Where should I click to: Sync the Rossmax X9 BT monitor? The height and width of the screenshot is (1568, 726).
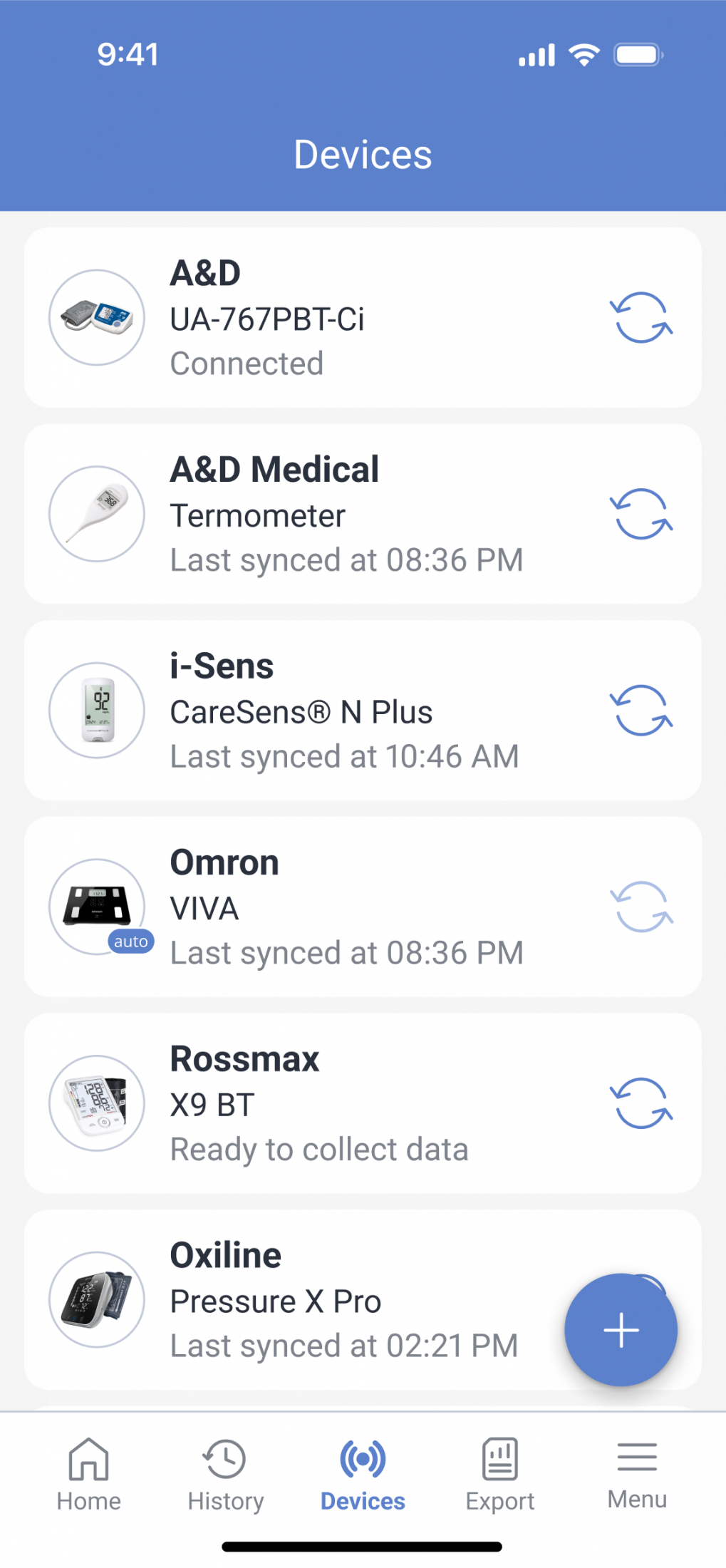(x=641, y=1103)
